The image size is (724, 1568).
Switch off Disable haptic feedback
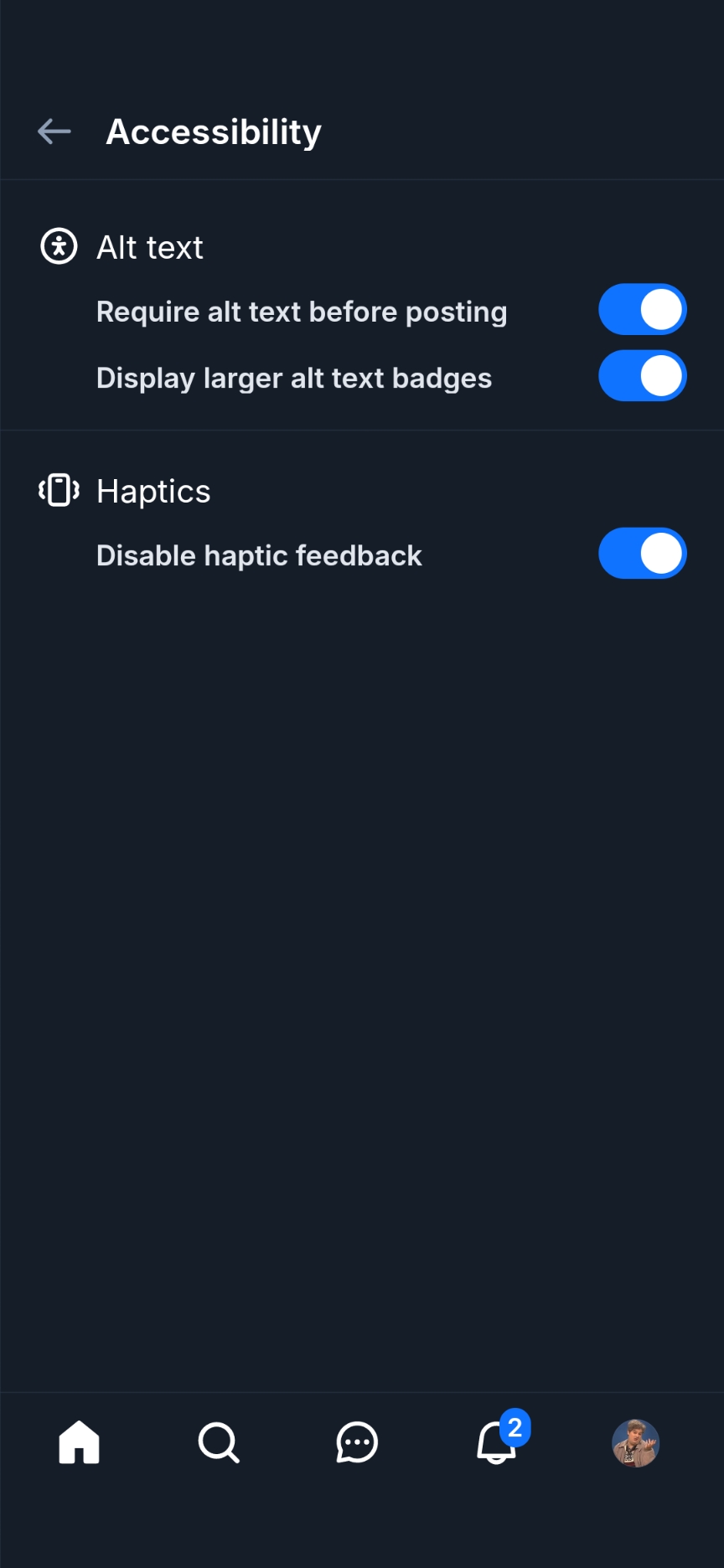click(x=642, y=554)
